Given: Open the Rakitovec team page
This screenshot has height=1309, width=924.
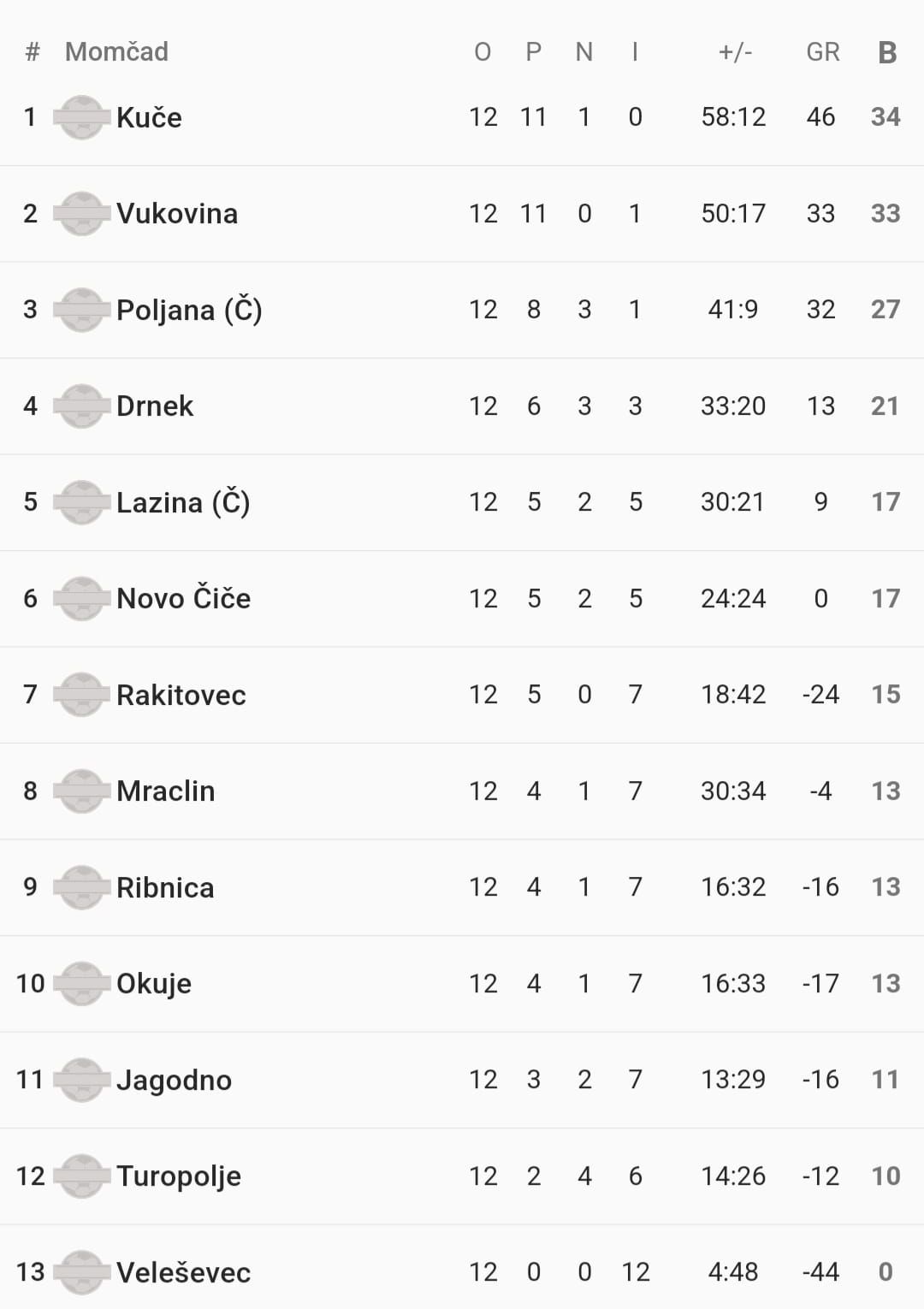Looking at the screenshot, I should point(181,695).
